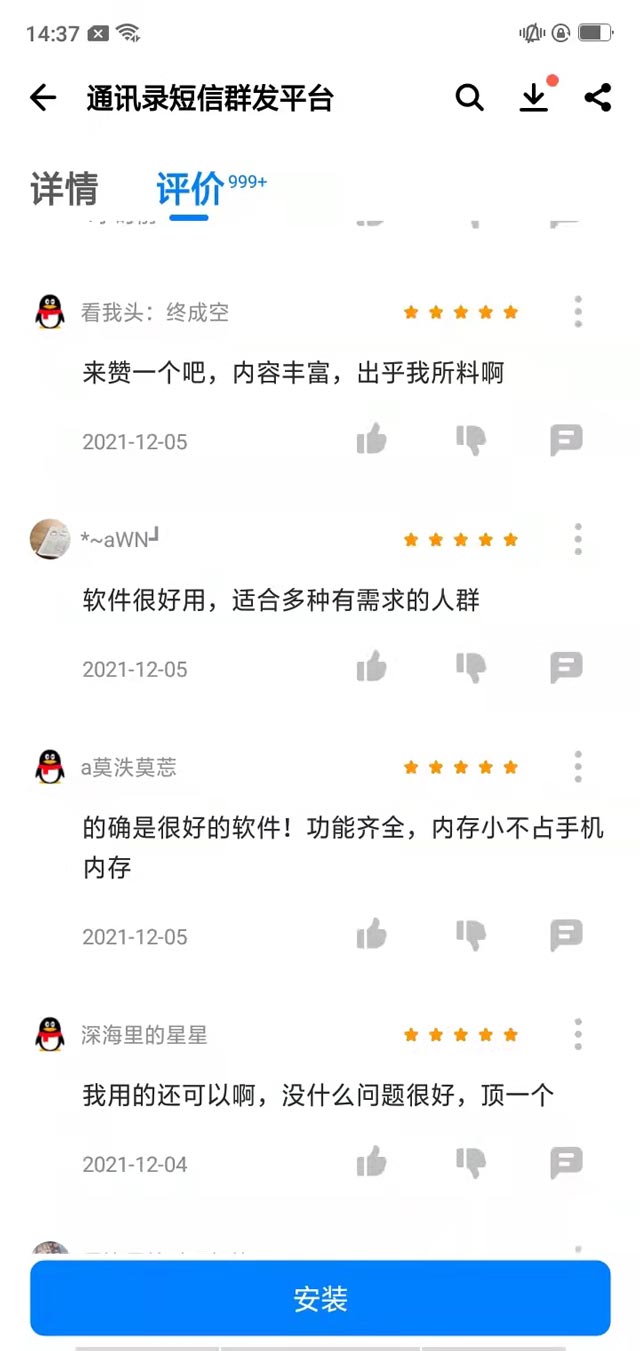Open more options for 深海里的星星's review
Viewport: 640px width, 1351px height.
578,1034
